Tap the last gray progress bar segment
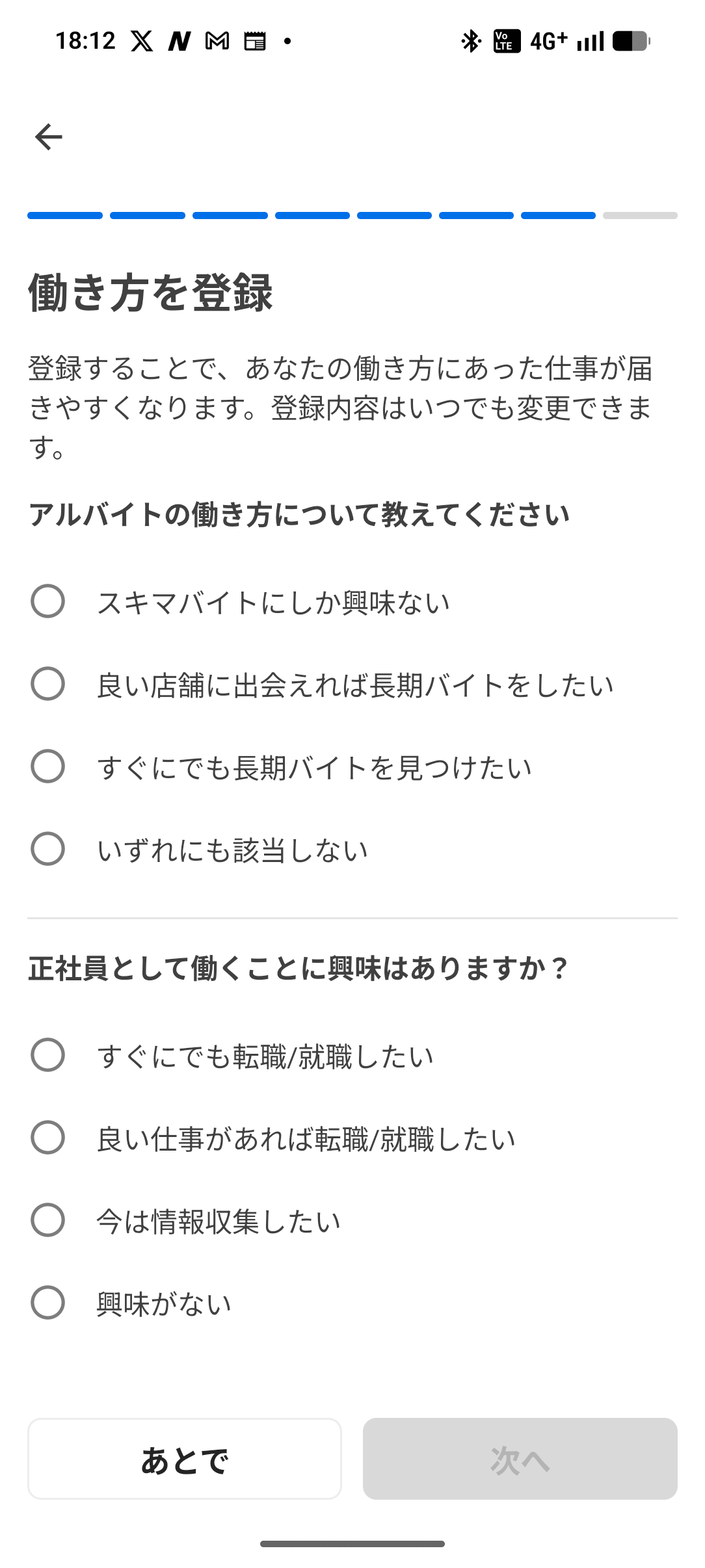 [x=639, y=215]
